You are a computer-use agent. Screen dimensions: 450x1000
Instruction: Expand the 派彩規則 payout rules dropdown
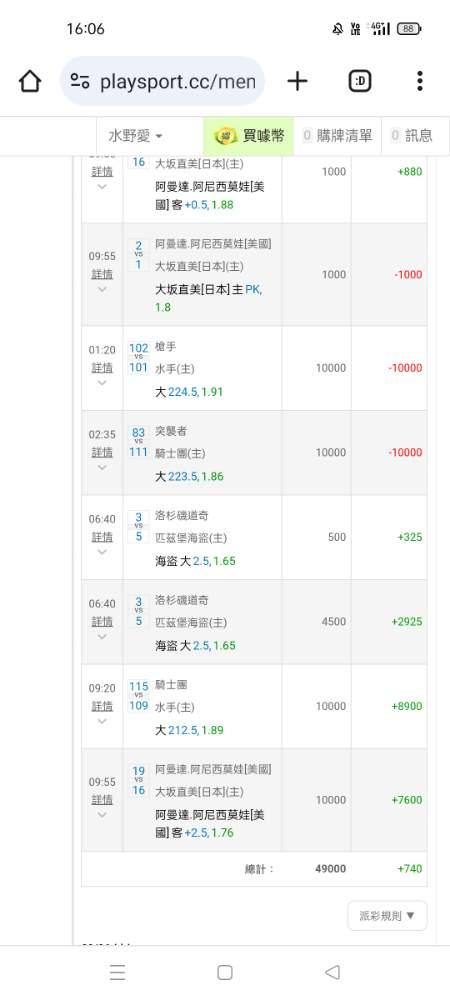pyautogui.click(x=387, y=916)
